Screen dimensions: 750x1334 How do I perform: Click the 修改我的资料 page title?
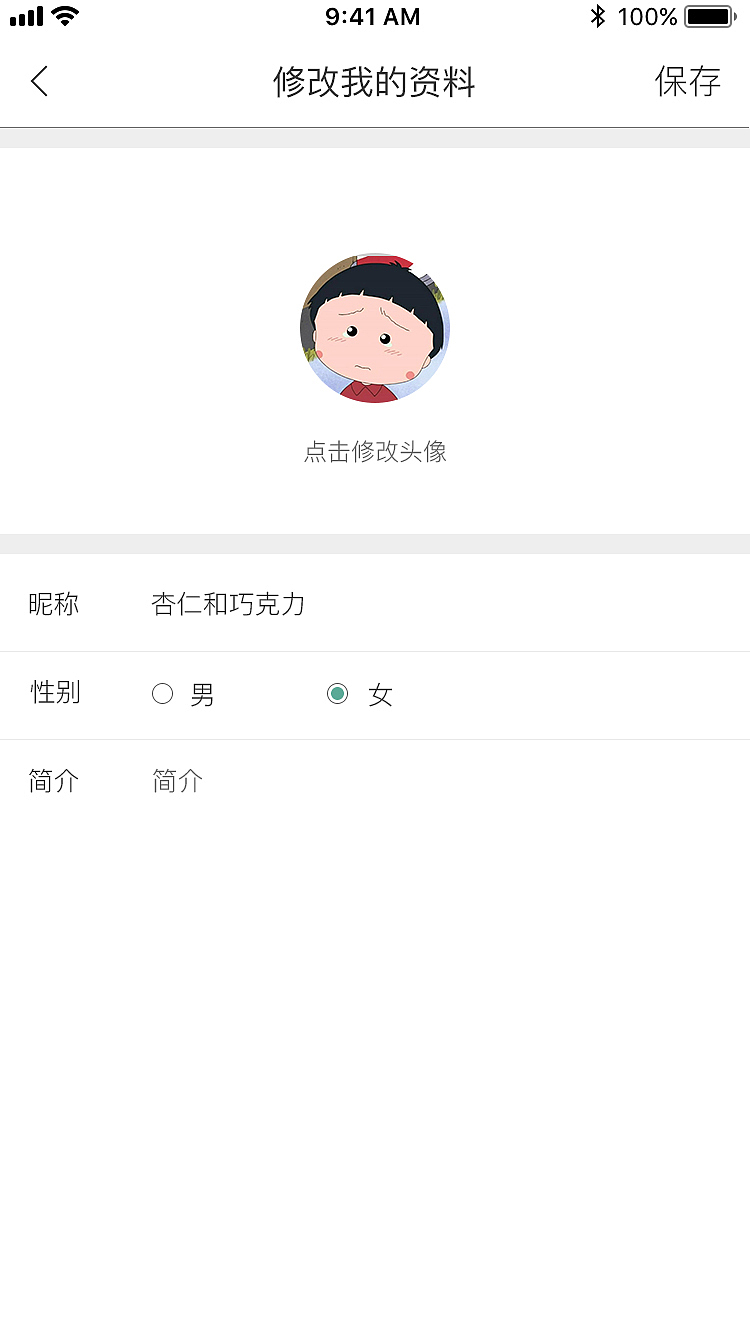[375, 82]
